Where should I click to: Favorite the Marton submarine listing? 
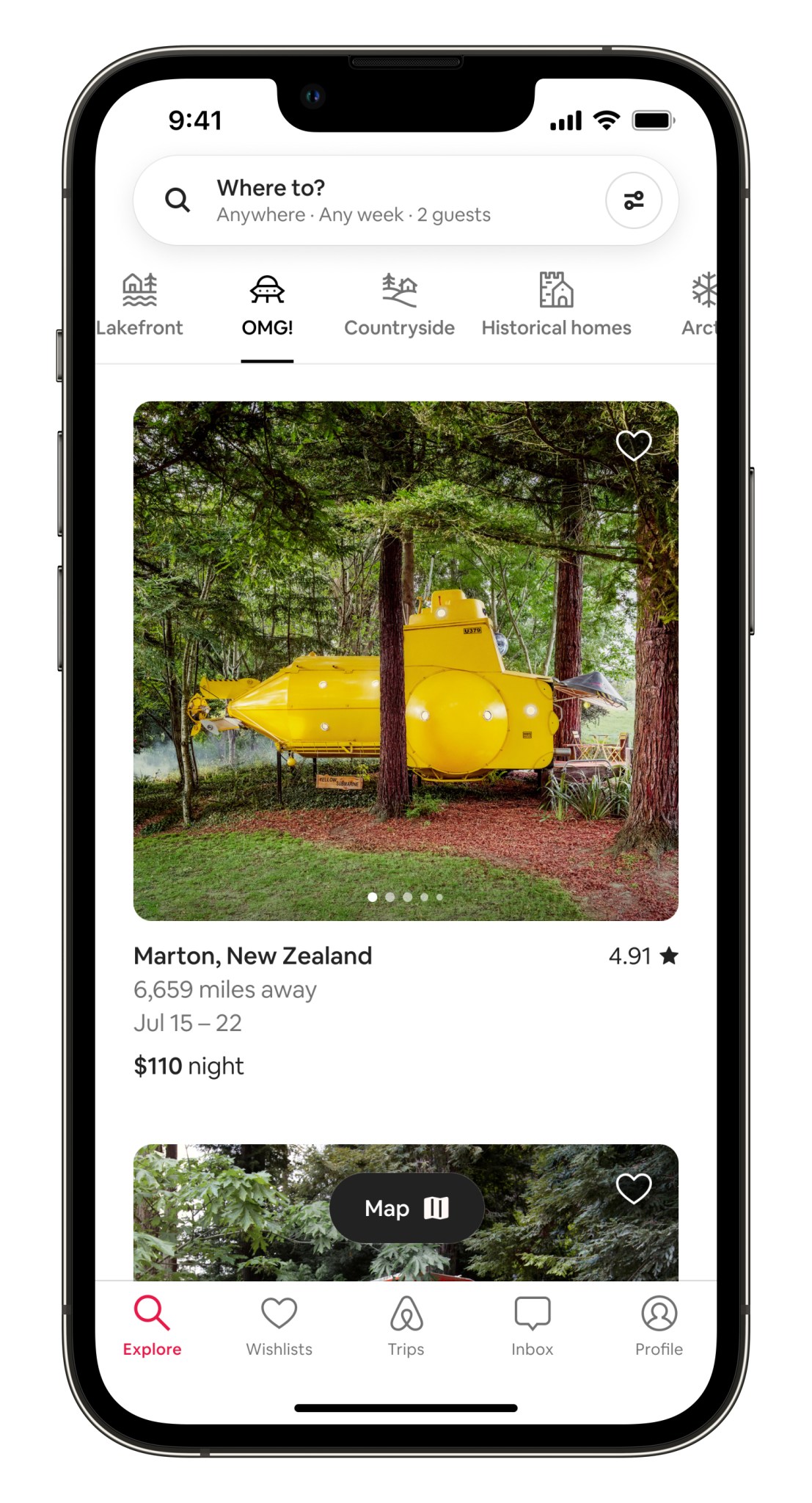634,443
